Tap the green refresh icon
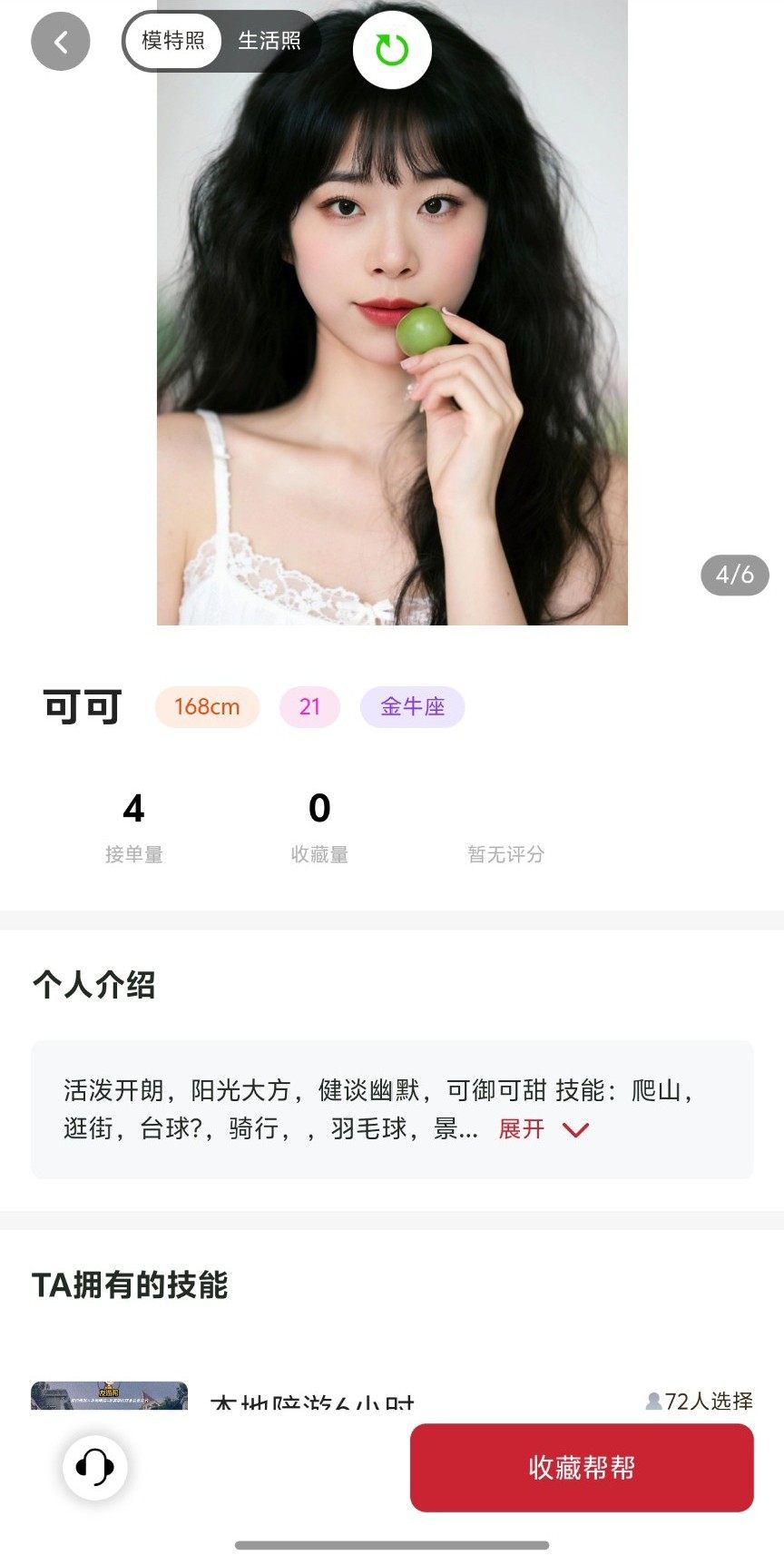 click(392, 50)
